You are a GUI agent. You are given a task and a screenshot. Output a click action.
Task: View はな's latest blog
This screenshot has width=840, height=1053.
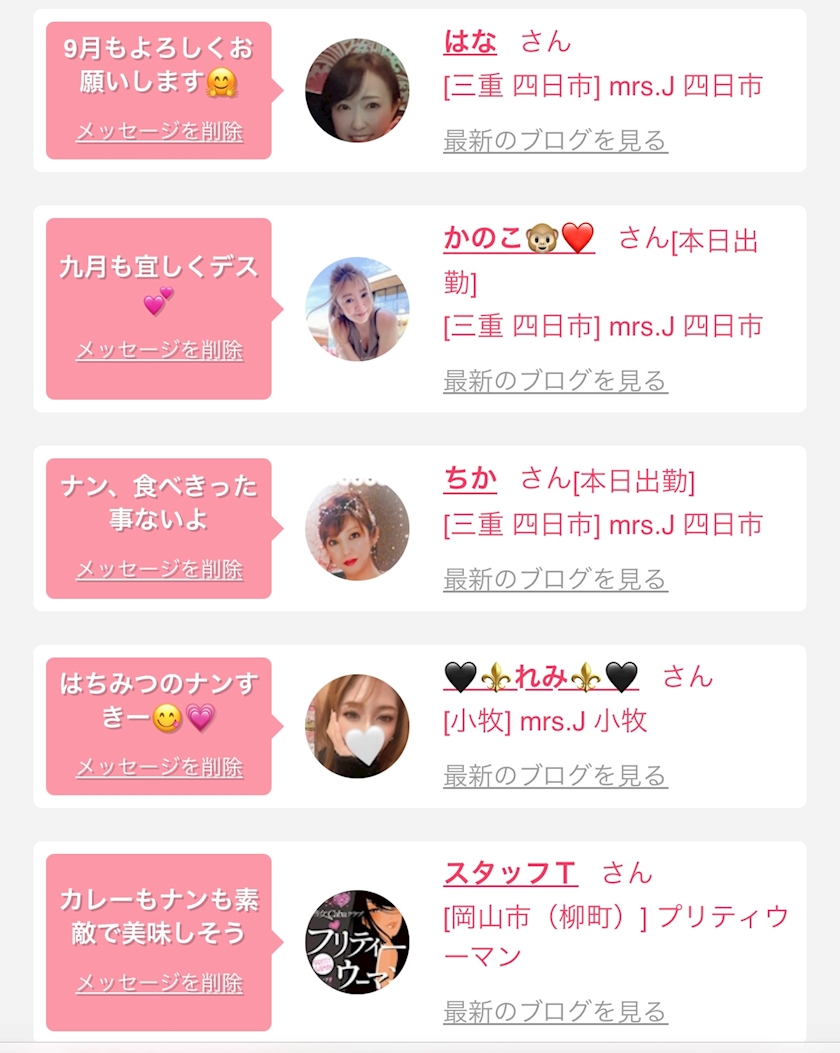click(x=555, y=141)
